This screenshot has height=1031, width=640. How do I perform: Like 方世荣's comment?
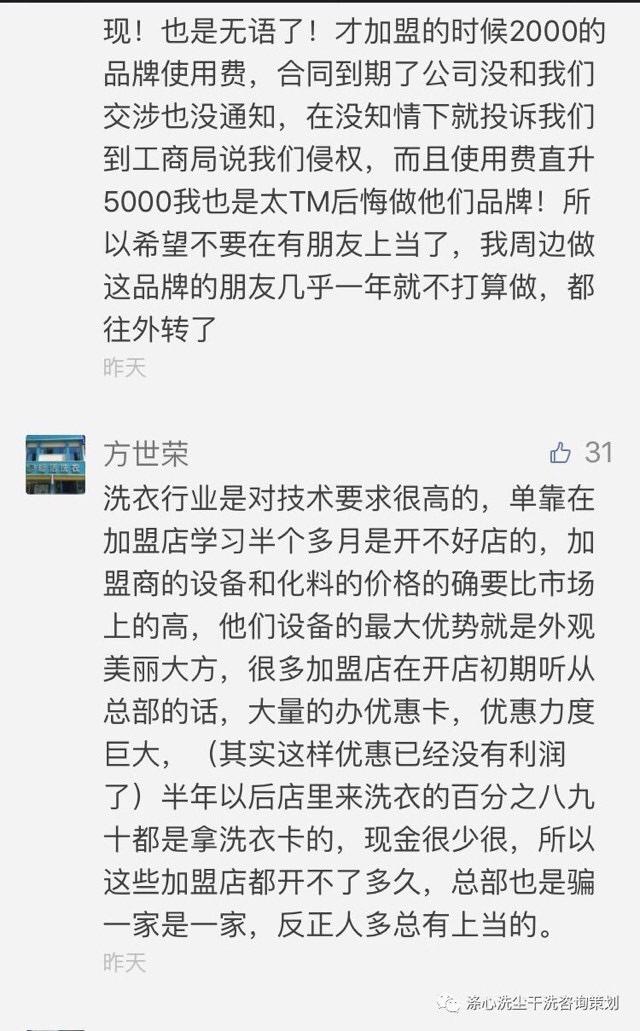[561, 453]
